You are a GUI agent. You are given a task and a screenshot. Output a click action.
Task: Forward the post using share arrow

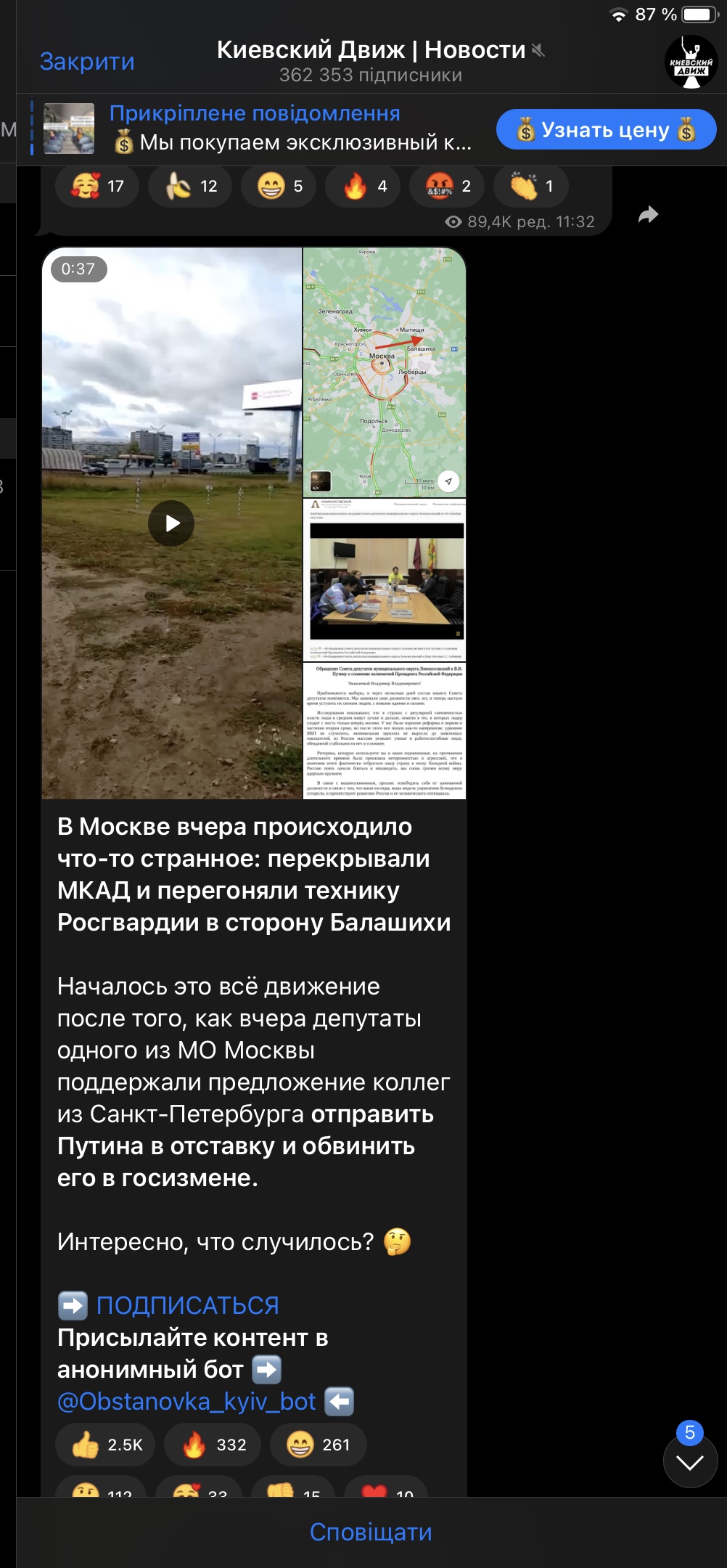pyautogui.click(x=648, y=215)
